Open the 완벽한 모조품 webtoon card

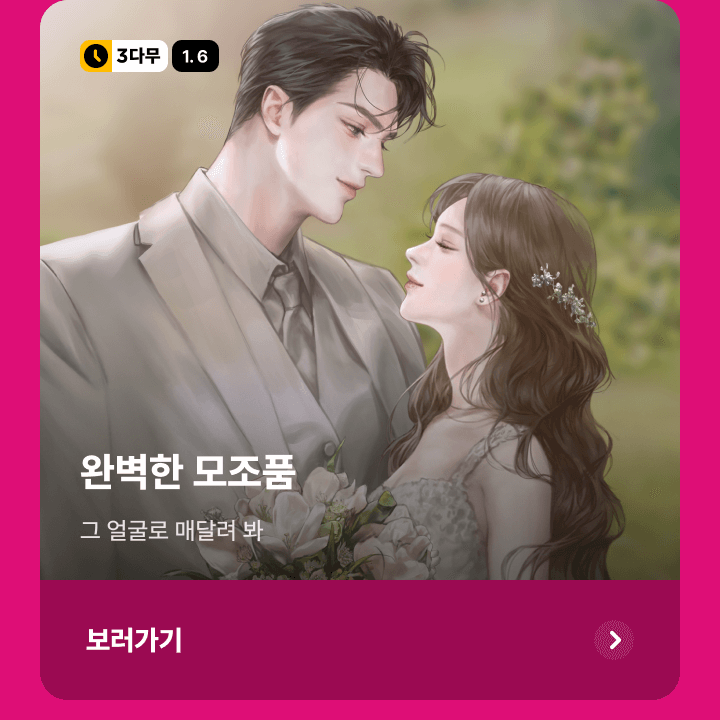pyautogui.click(x=360, y=300)
